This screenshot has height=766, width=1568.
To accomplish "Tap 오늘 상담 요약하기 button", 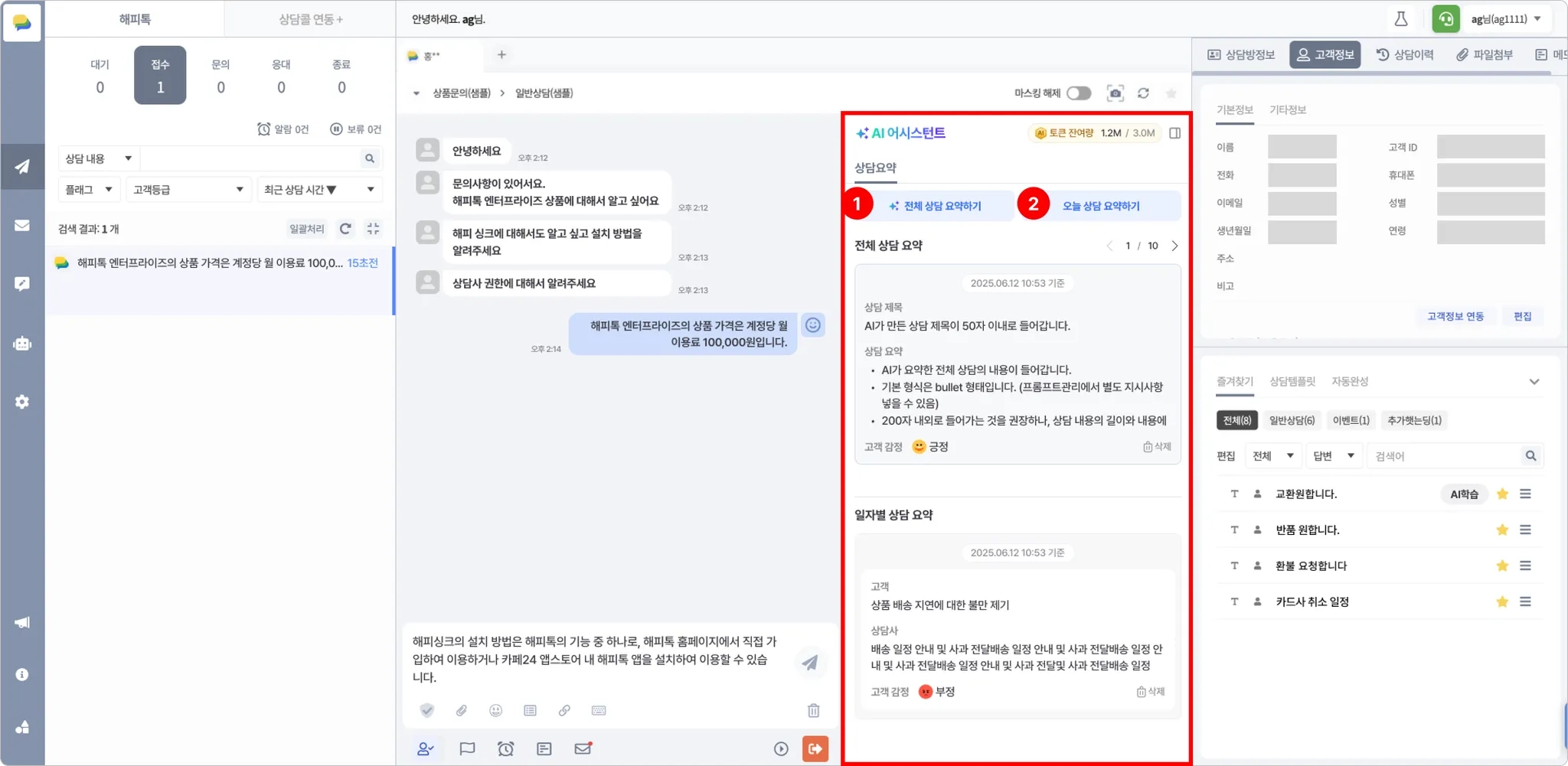I will coord(1100,206).
